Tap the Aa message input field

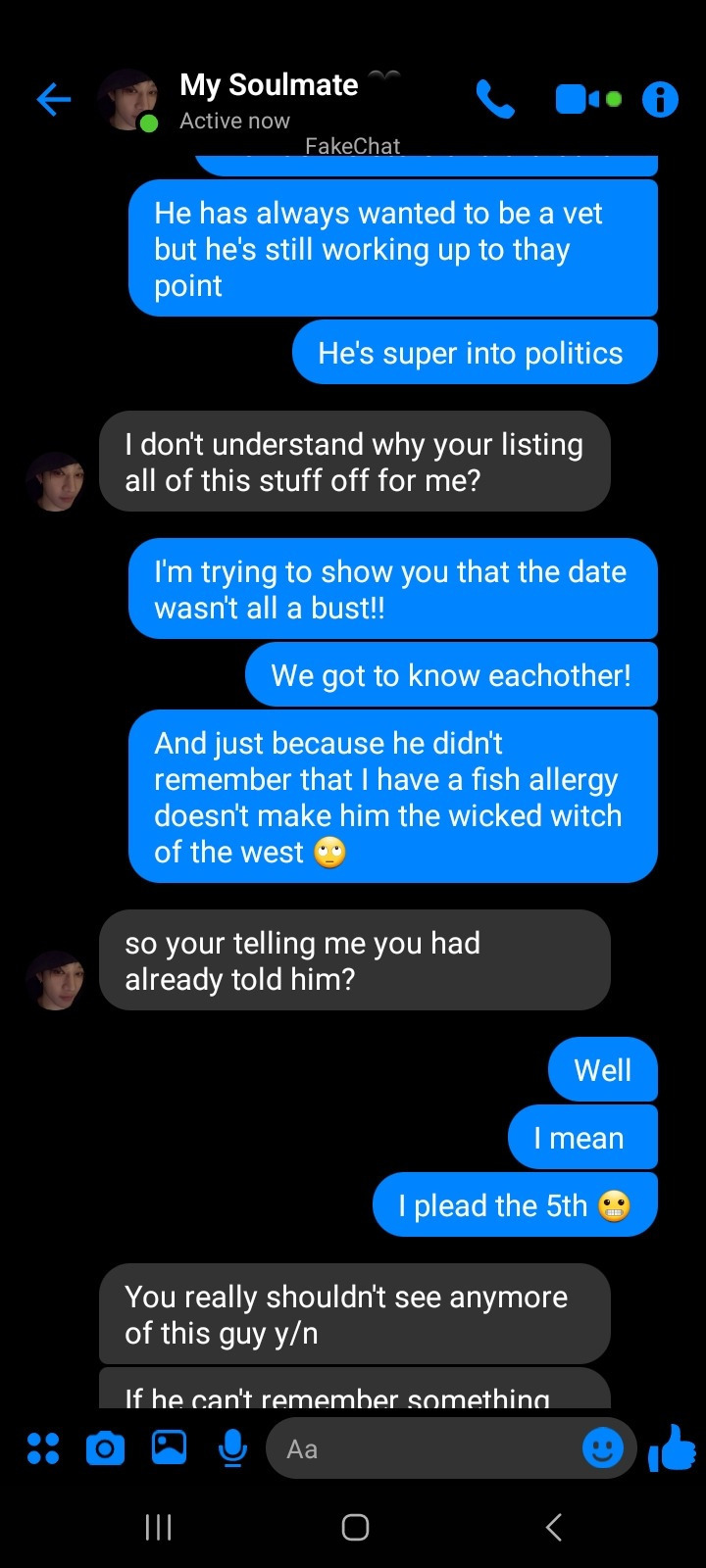tap(422, 1448)
